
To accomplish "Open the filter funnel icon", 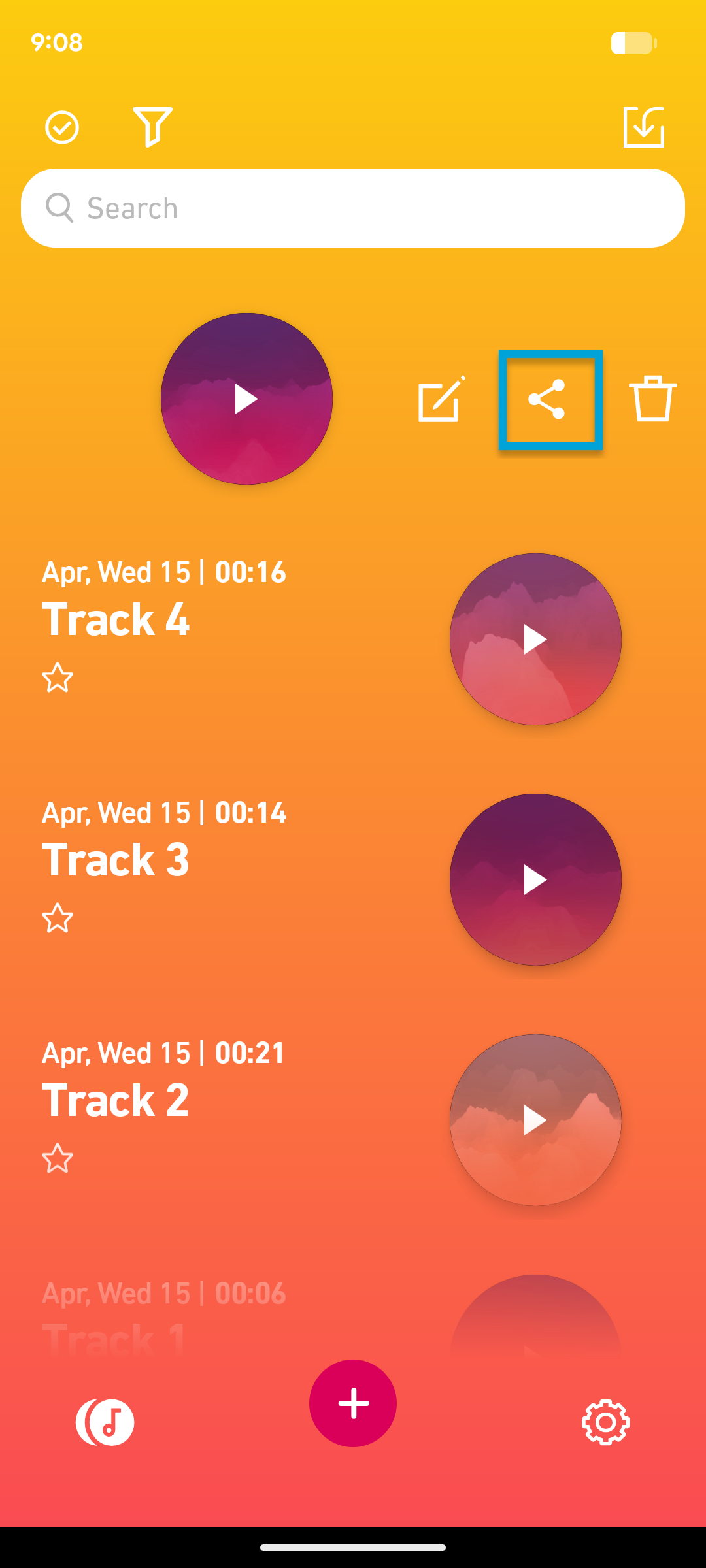I will click(152, 127).
